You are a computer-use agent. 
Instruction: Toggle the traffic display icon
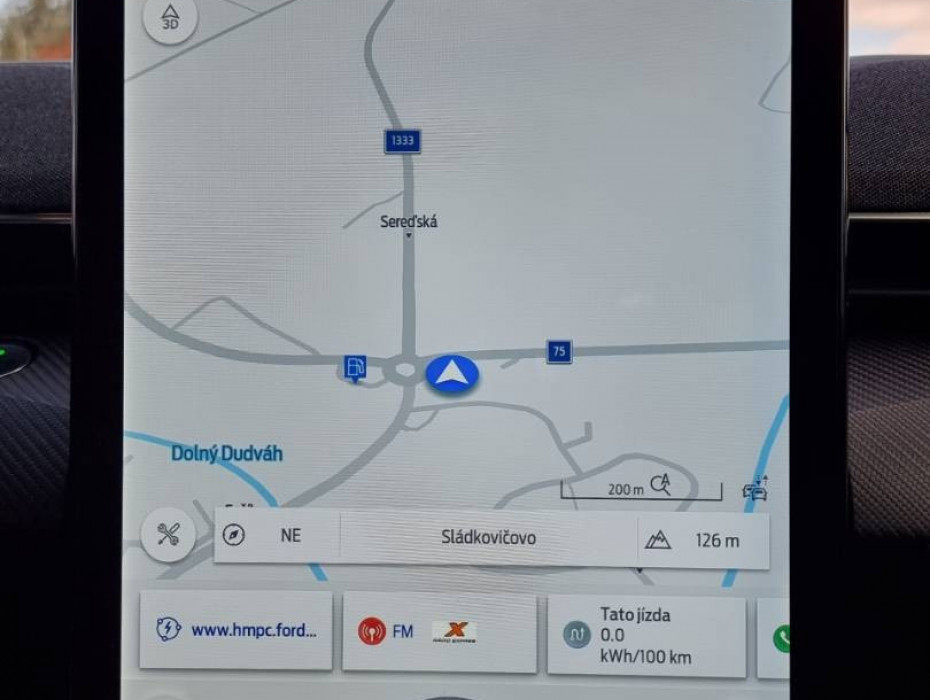755,487
